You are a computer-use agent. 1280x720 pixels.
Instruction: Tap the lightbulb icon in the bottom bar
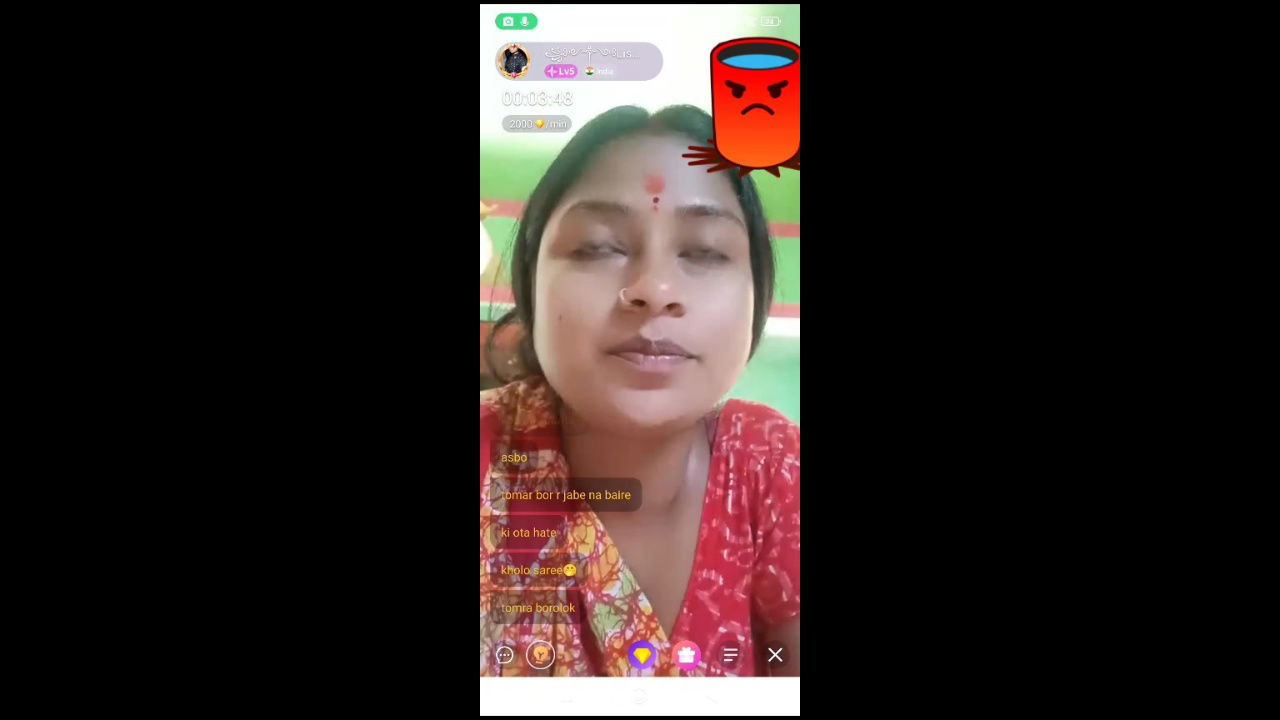click(x=541, y=655)
